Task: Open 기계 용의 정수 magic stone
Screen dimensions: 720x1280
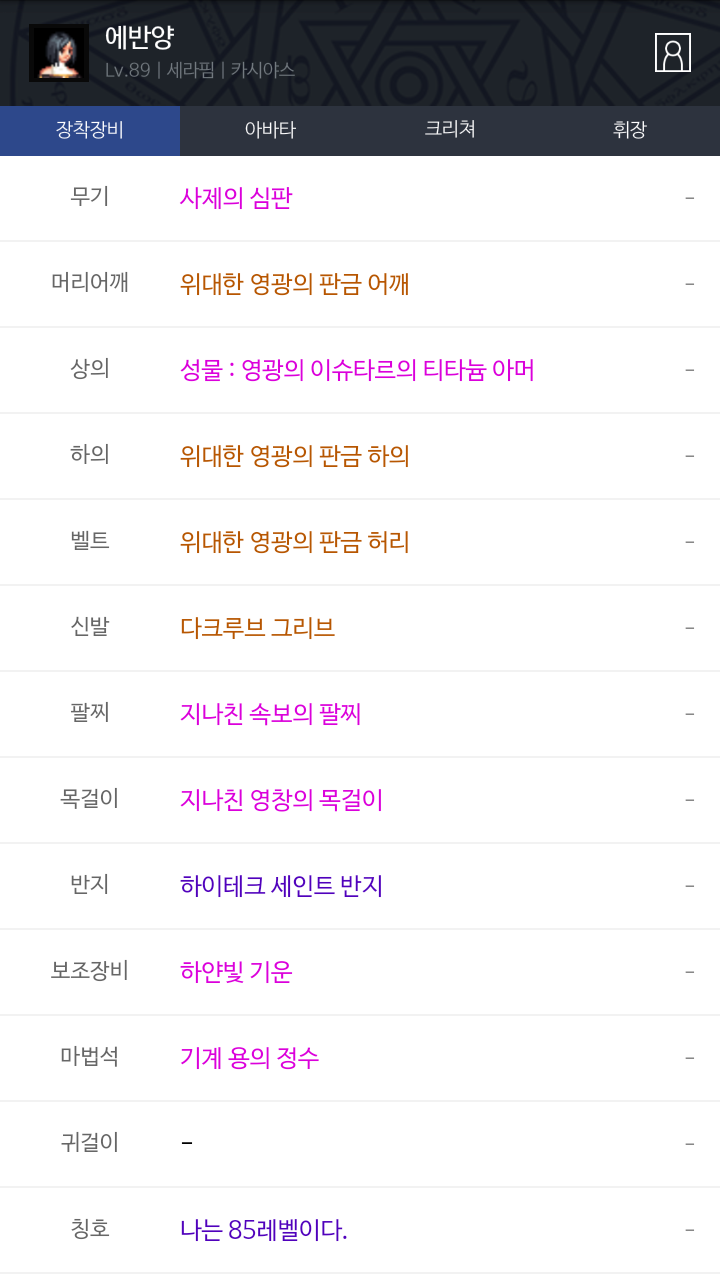Action: pyautogui.click(x=250, y=1058)
